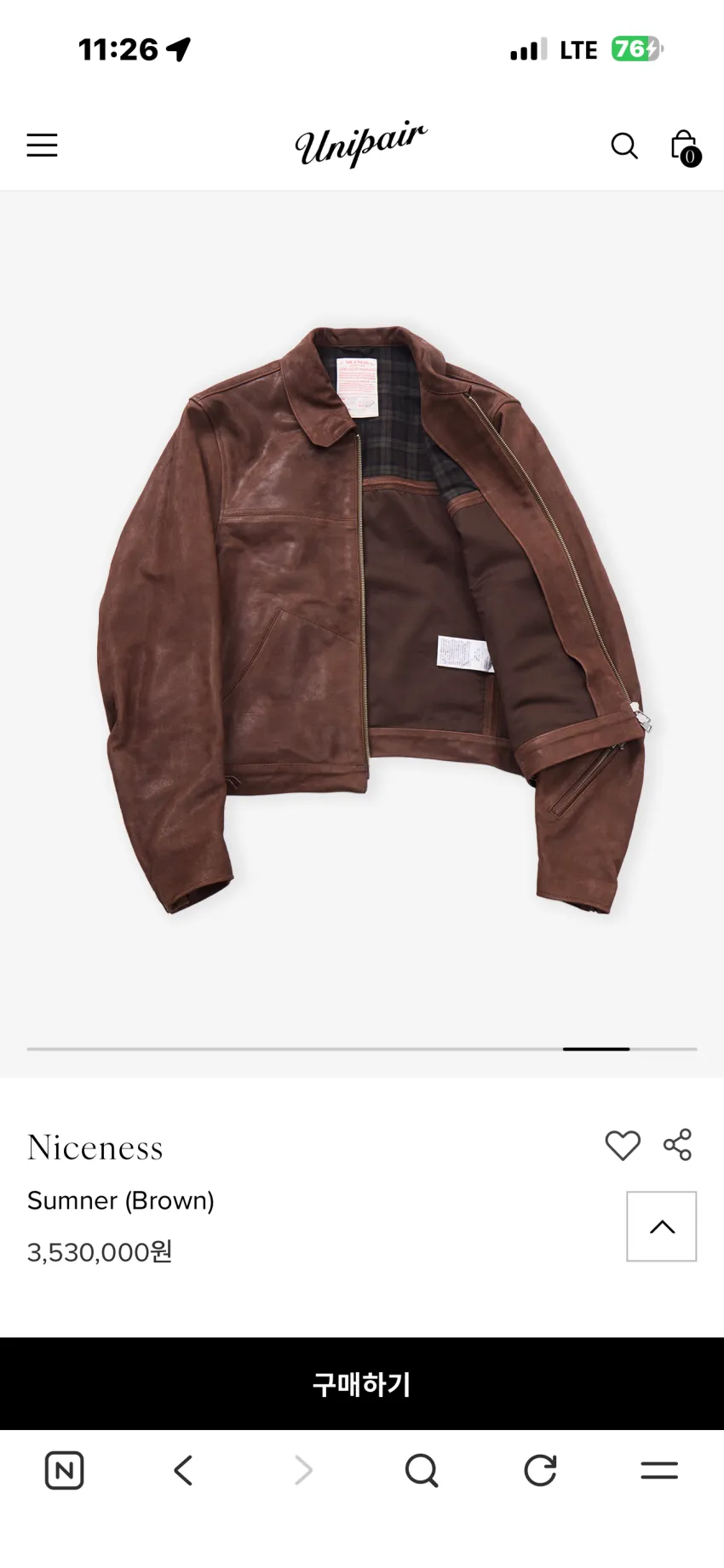View the jacket product image
Screen dimensions: 724x1568
[x=371, y=620]
